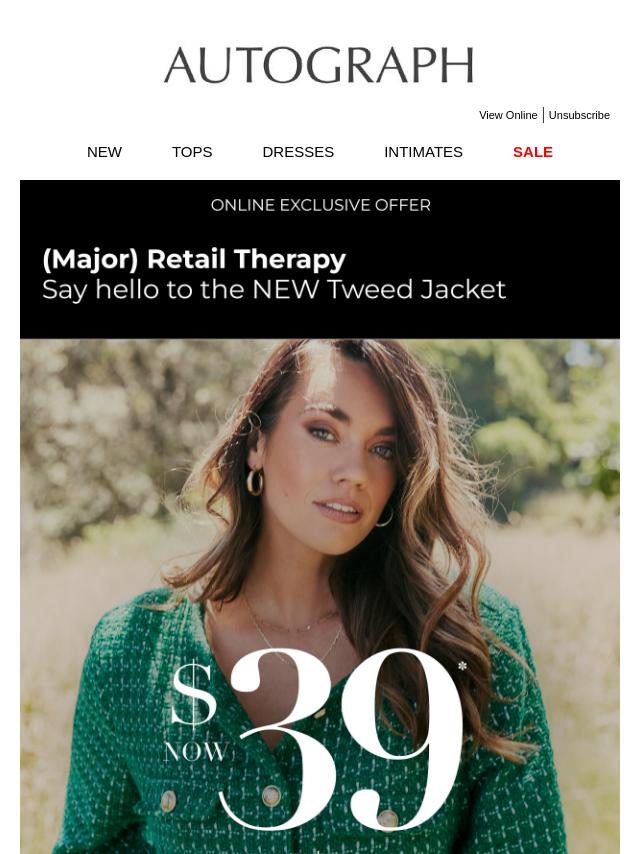640x854 pixels.
Task: Tap the Unsubscribe link
Action: click(579, 115)
